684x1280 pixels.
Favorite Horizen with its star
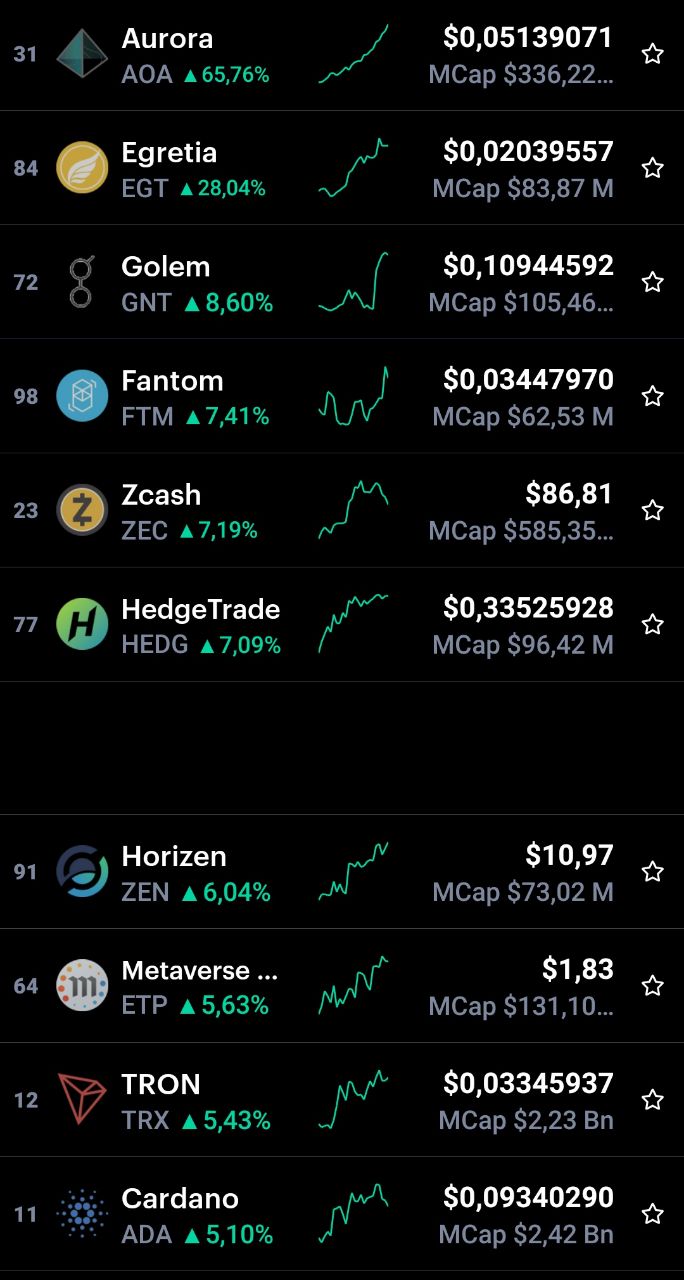(x=653, y=872)
